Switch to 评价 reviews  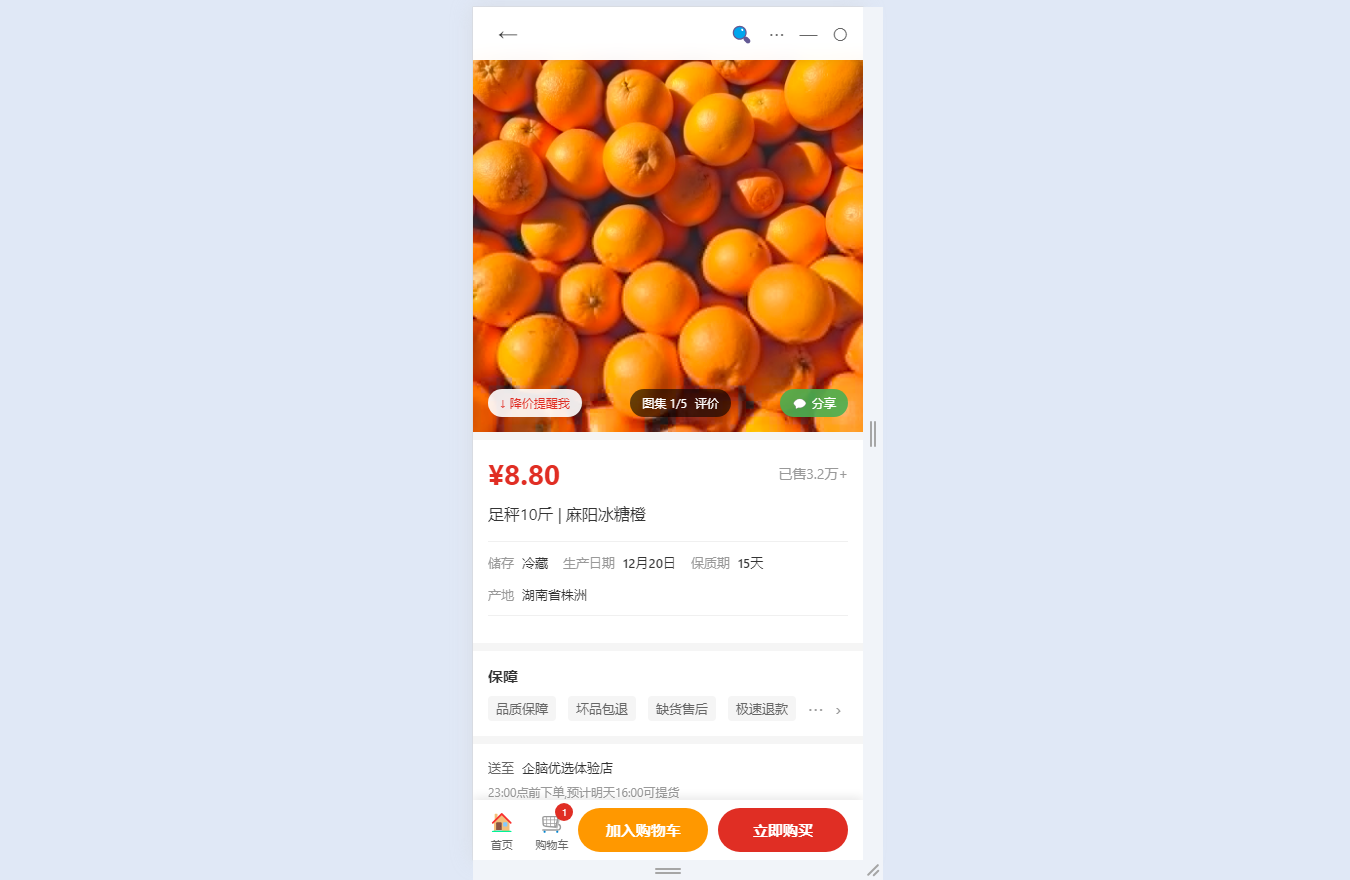tap(707, 403)
